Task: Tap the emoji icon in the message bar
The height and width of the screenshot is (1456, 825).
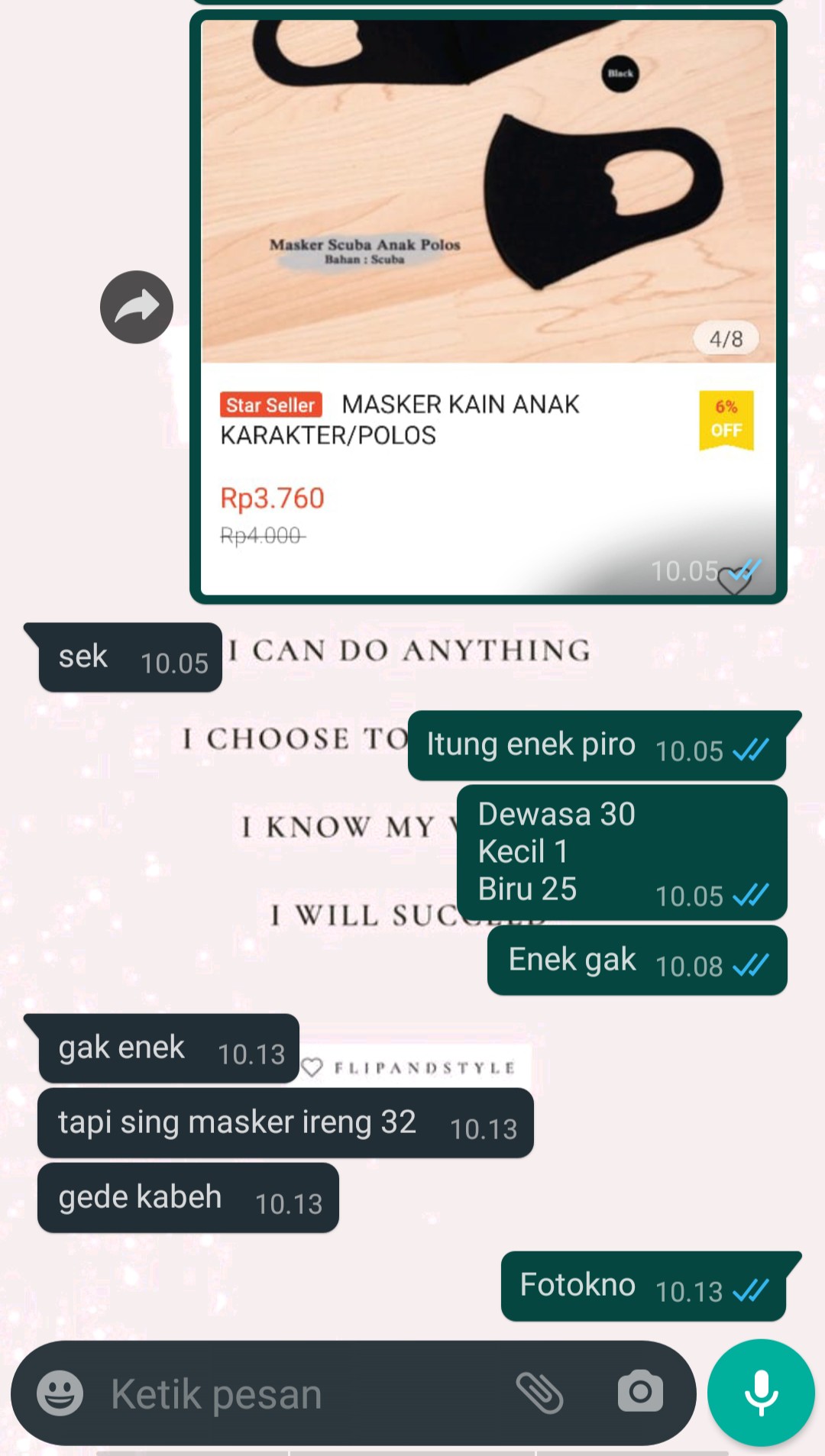Action: click(x=62, y=1392)
